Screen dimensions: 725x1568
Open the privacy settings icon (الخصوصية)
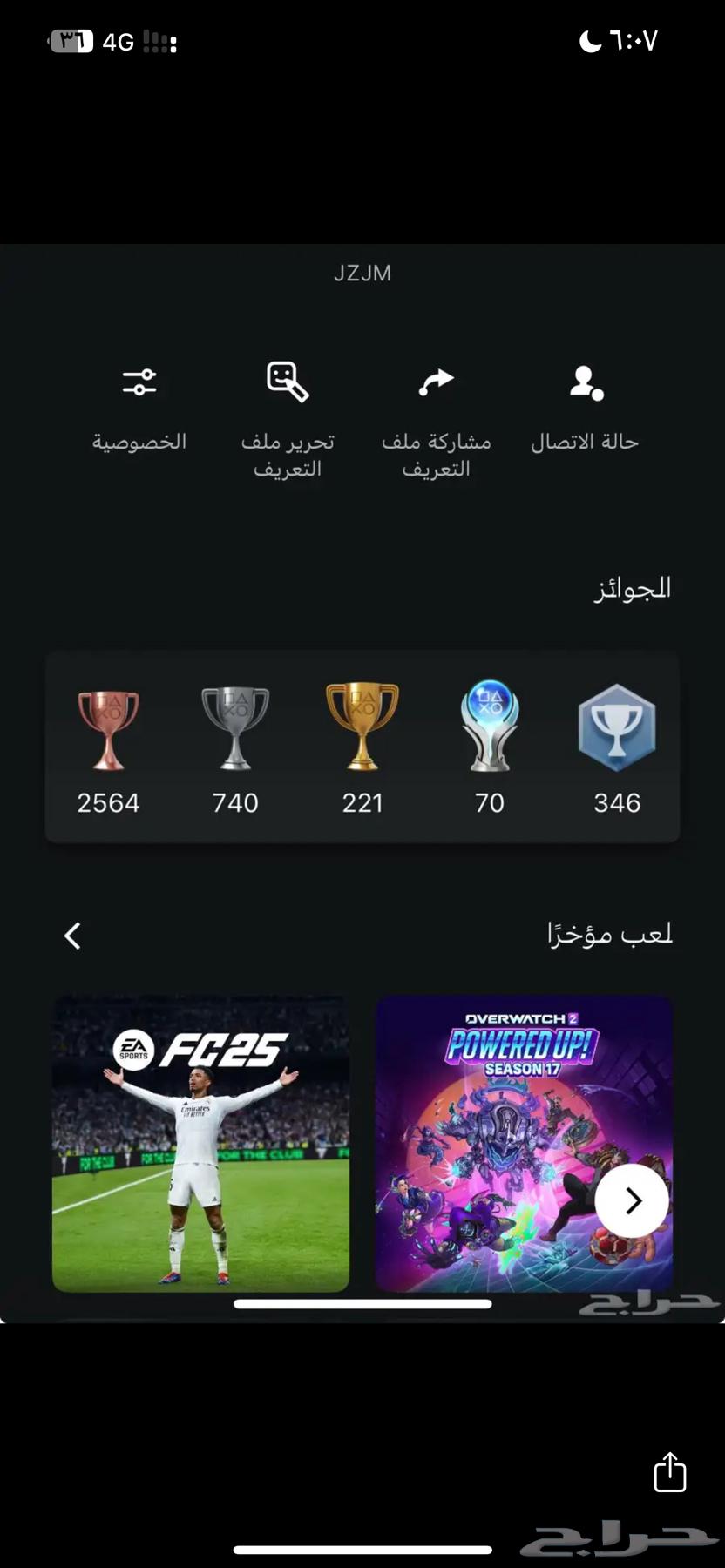coord(138,379)
